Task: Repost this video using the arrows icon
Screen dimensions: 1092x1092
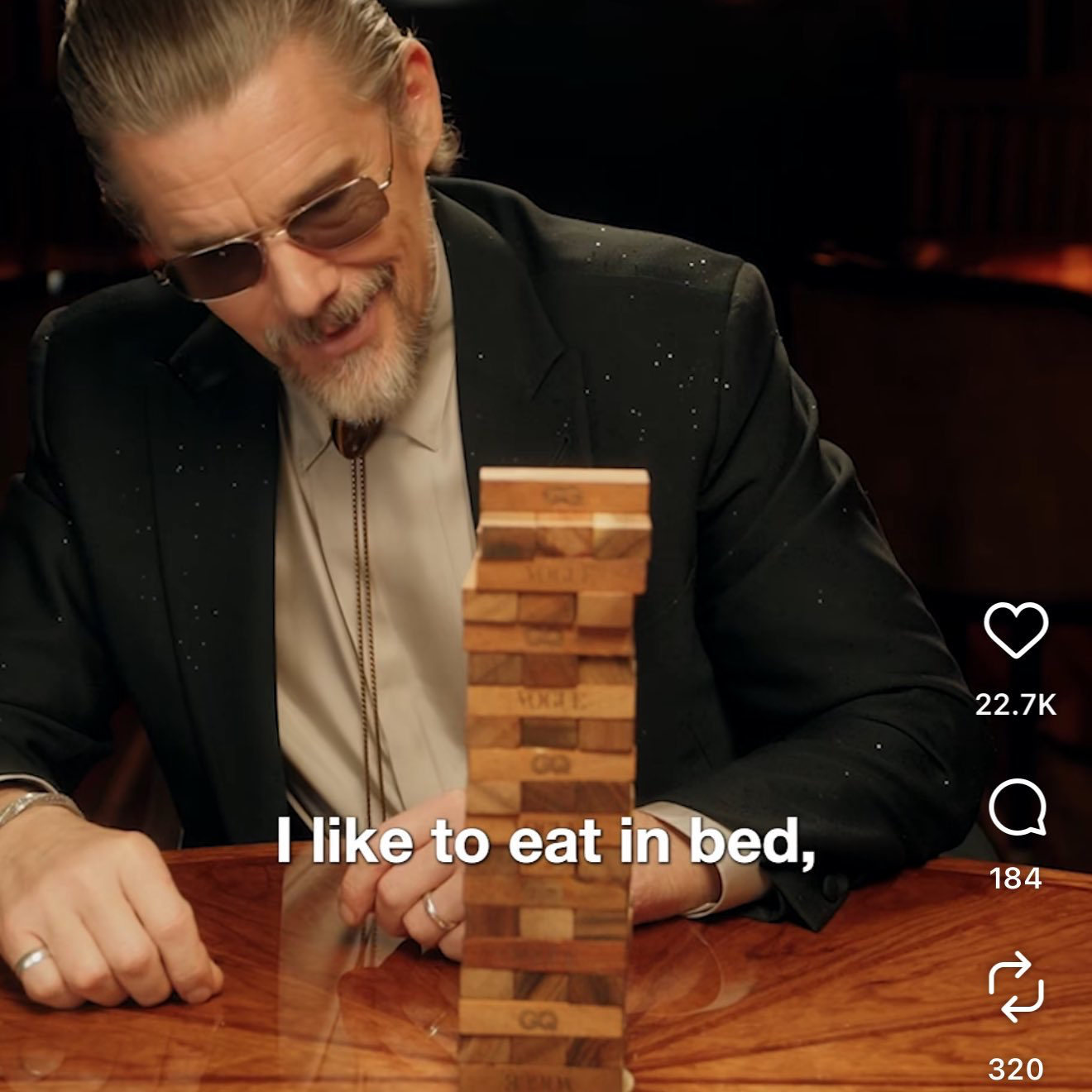Action: click(x=1016, y=986)
